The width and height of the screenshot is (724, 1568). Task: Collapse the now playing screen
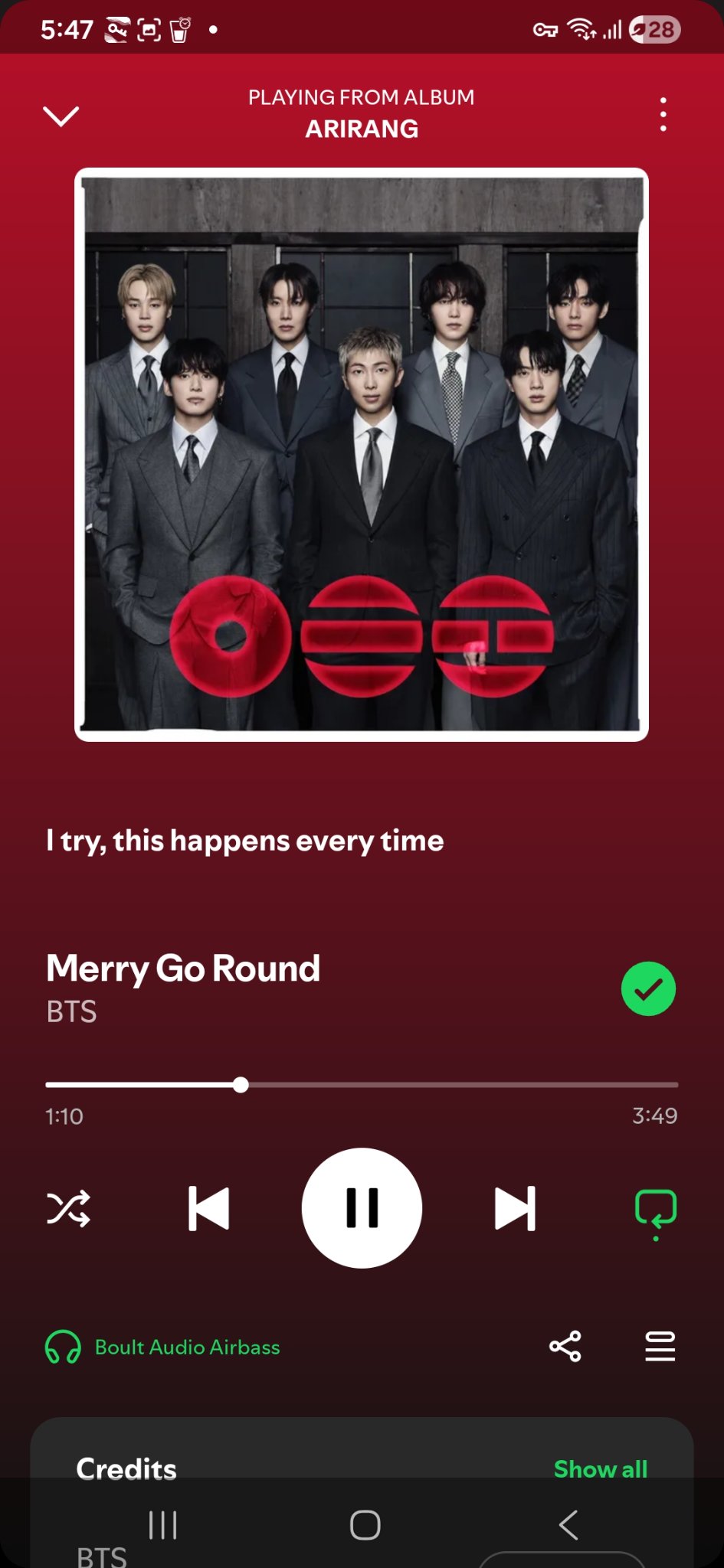[x=61, y=116]
